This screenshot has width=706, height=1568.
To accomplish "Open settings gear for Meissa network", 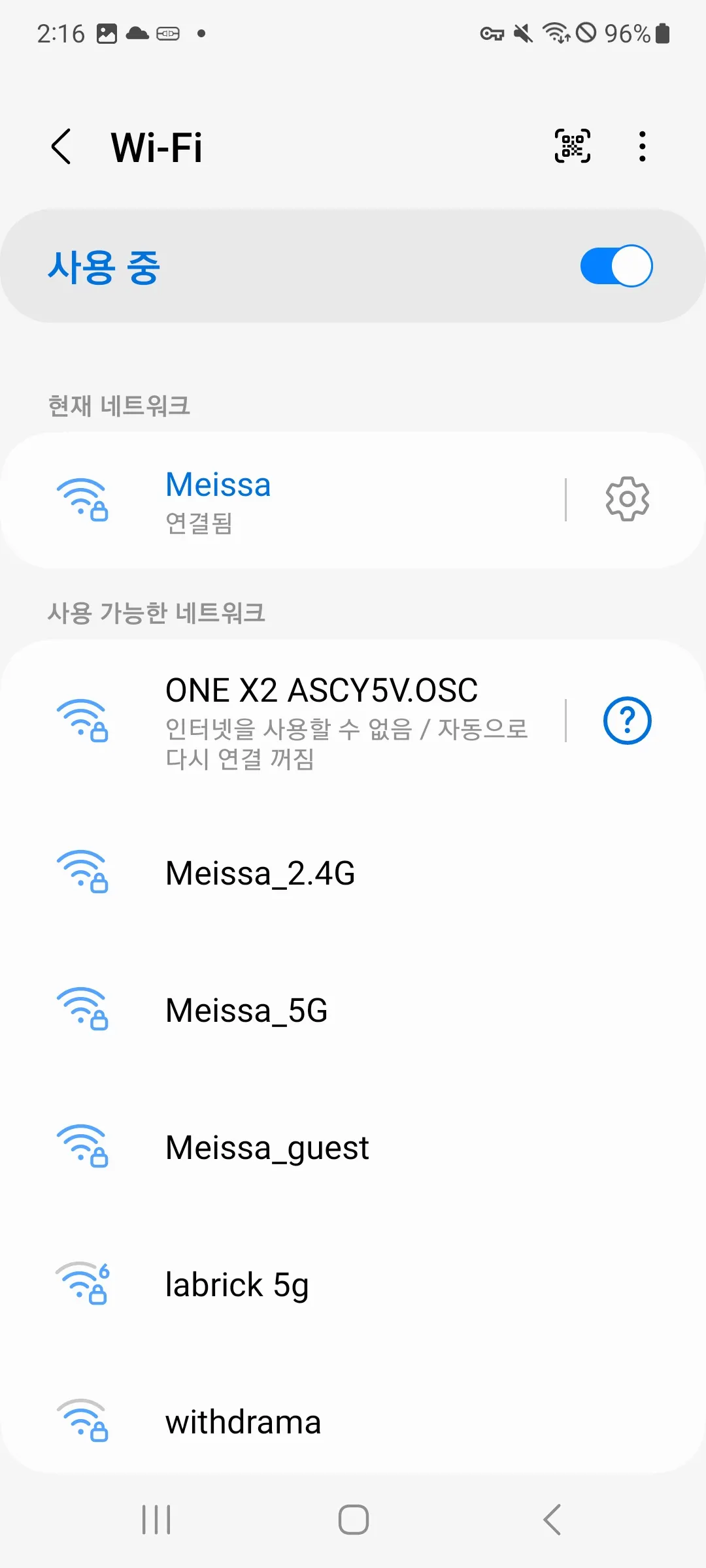I will pyautogui.click(x=627, y=500).
